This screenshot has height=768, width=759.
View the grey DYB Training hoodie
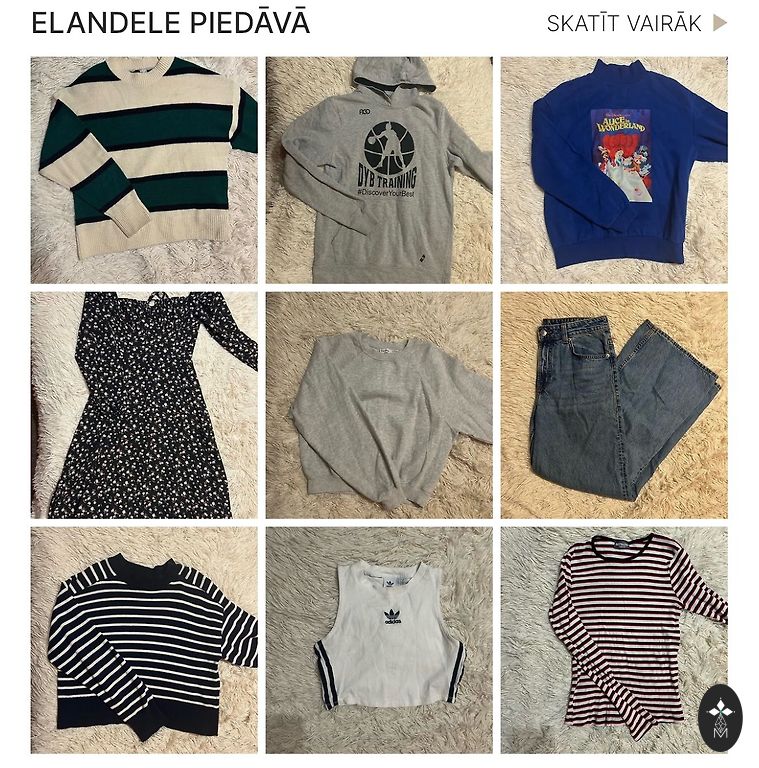pyautogui.click(x=379, y=169)
